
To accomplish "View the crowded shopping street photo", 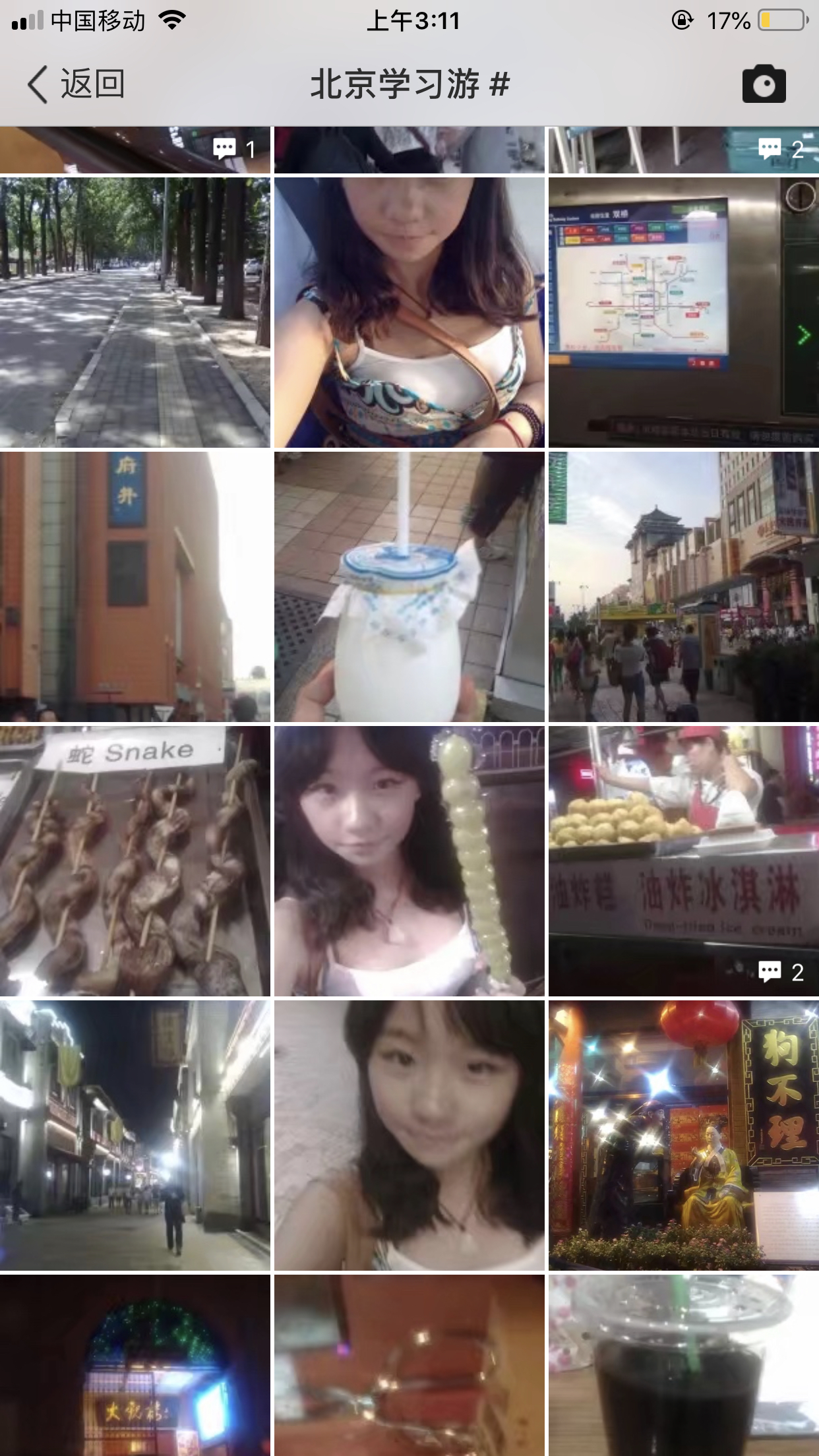I will [683, 586].
